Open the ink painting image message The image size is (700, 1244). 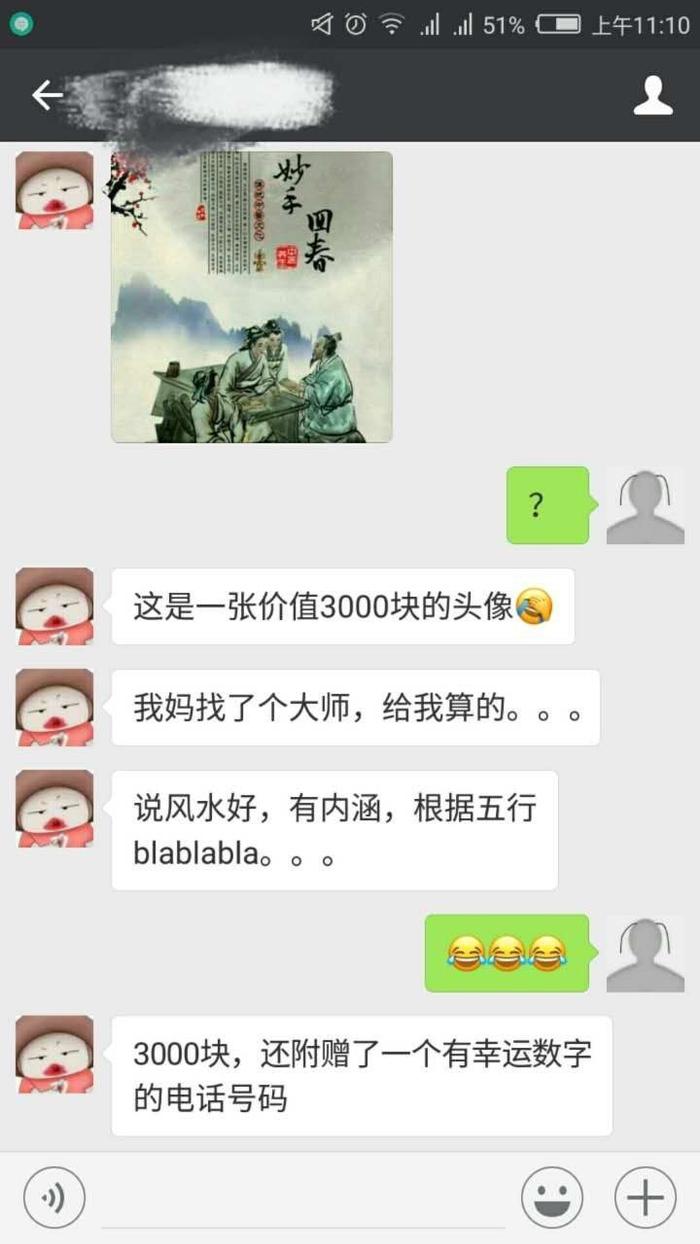point(251,297)
